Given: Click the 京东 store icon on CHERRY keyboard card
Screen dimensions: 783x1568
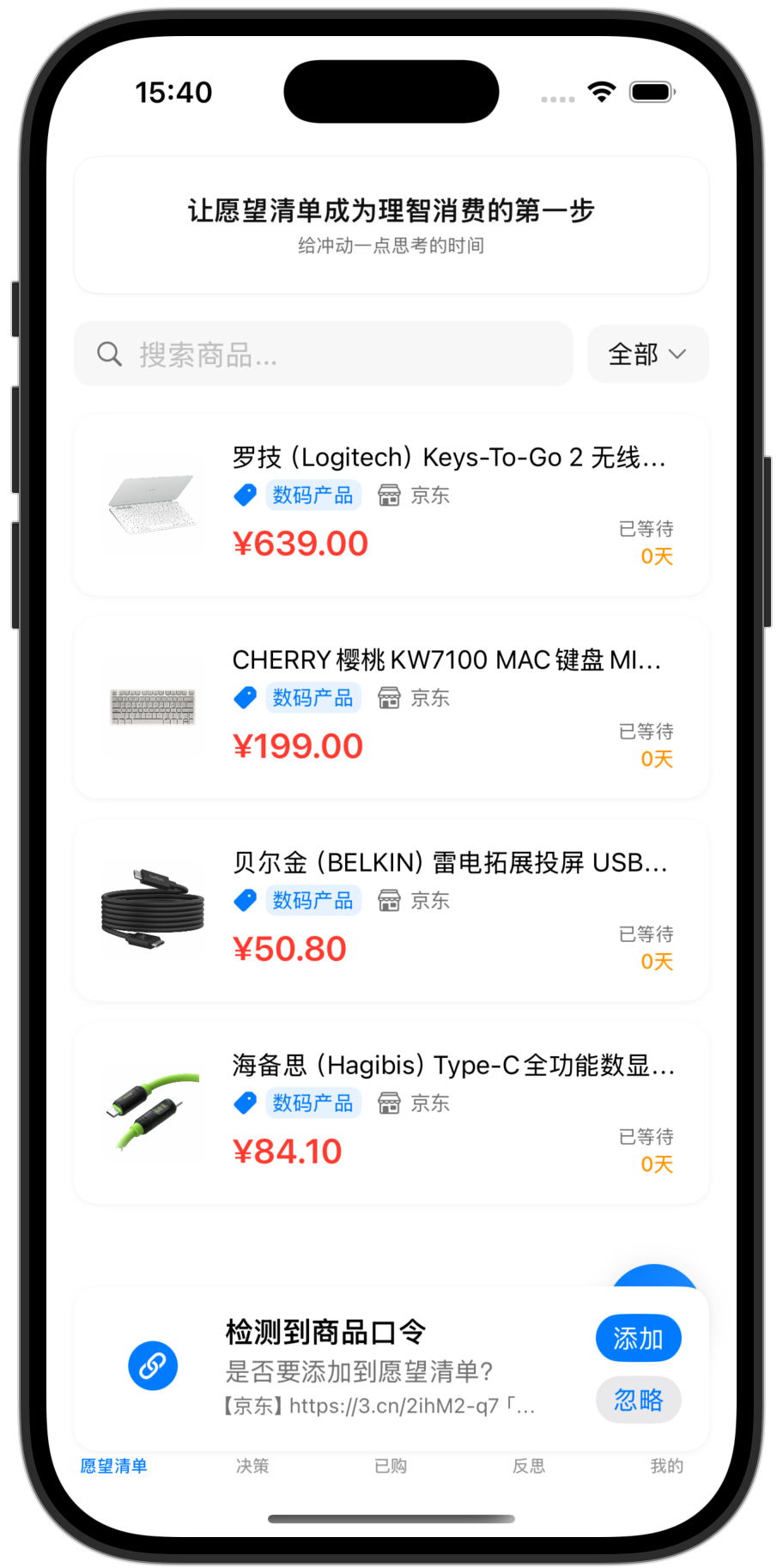Looking at the screenshot, I should coord(391,697).
